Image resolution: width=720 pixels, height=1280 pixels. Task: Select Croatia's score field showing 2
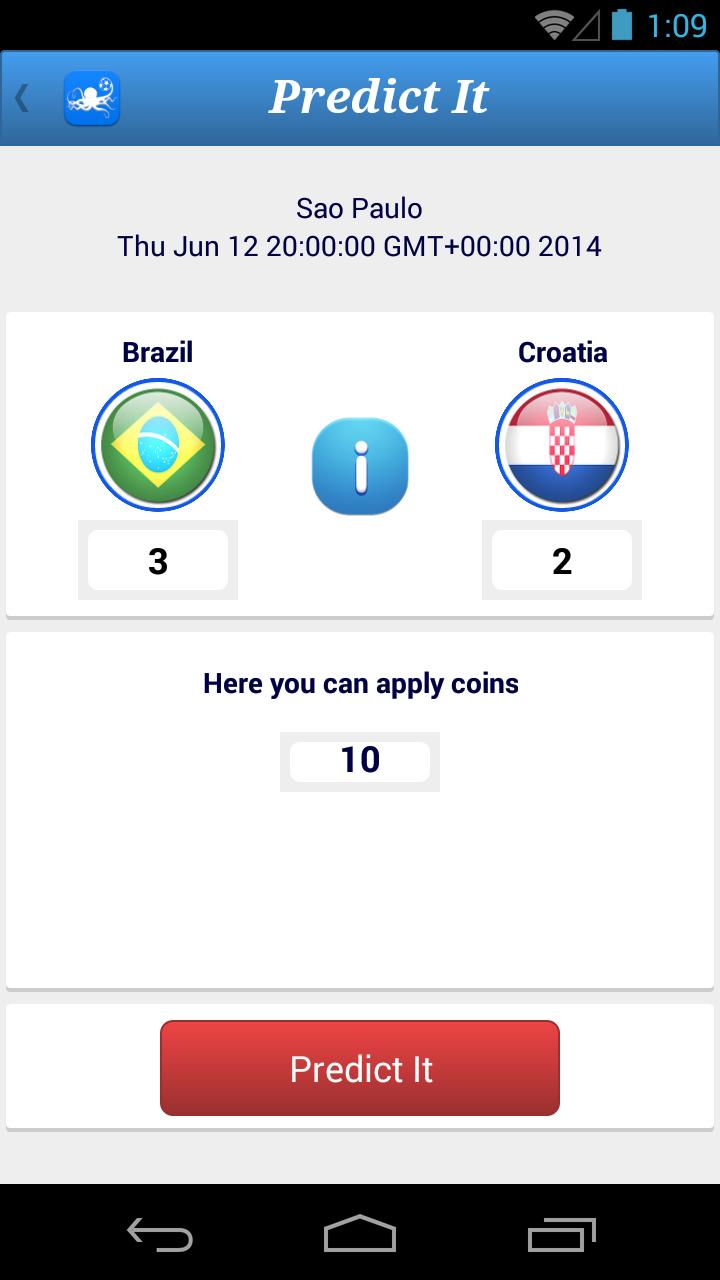(x=561, y=560)
